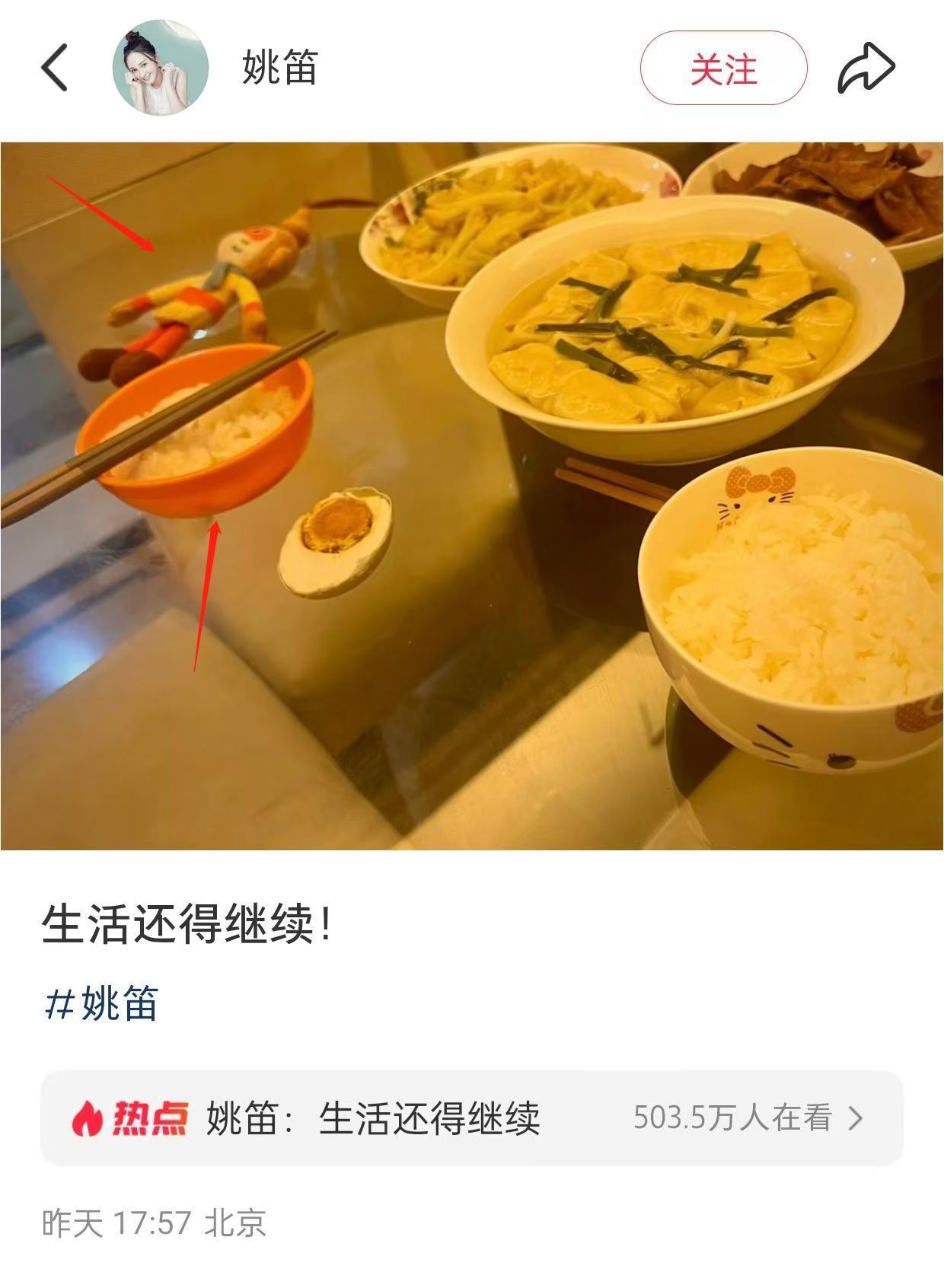This screenshot has width=944, height=1288.
Task: Open the 热点 topic 姚笛：生活还得继续
Action: [x=470, y=1117]
